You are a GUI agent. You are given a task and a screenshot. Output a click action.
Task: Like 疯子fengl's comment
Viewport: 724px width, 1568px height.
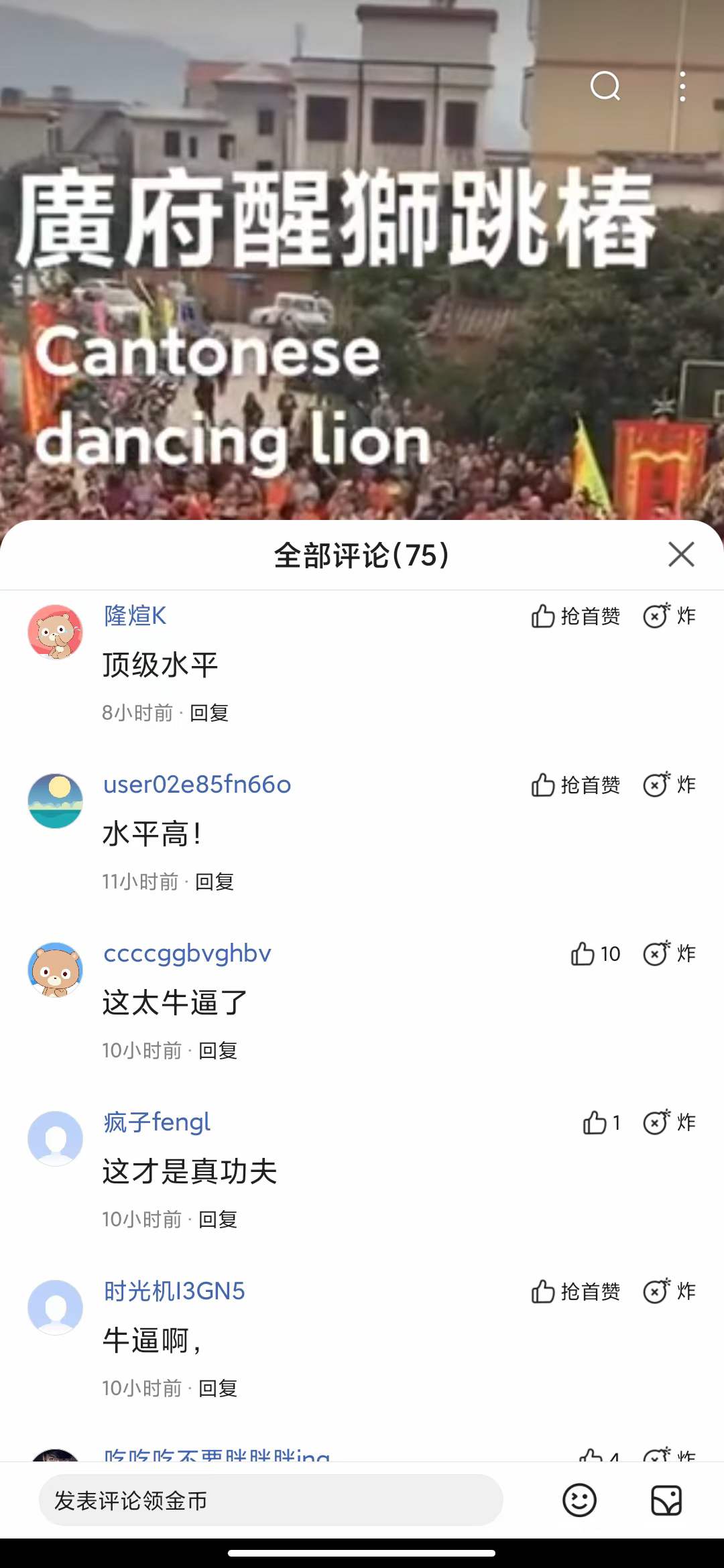600,1122
